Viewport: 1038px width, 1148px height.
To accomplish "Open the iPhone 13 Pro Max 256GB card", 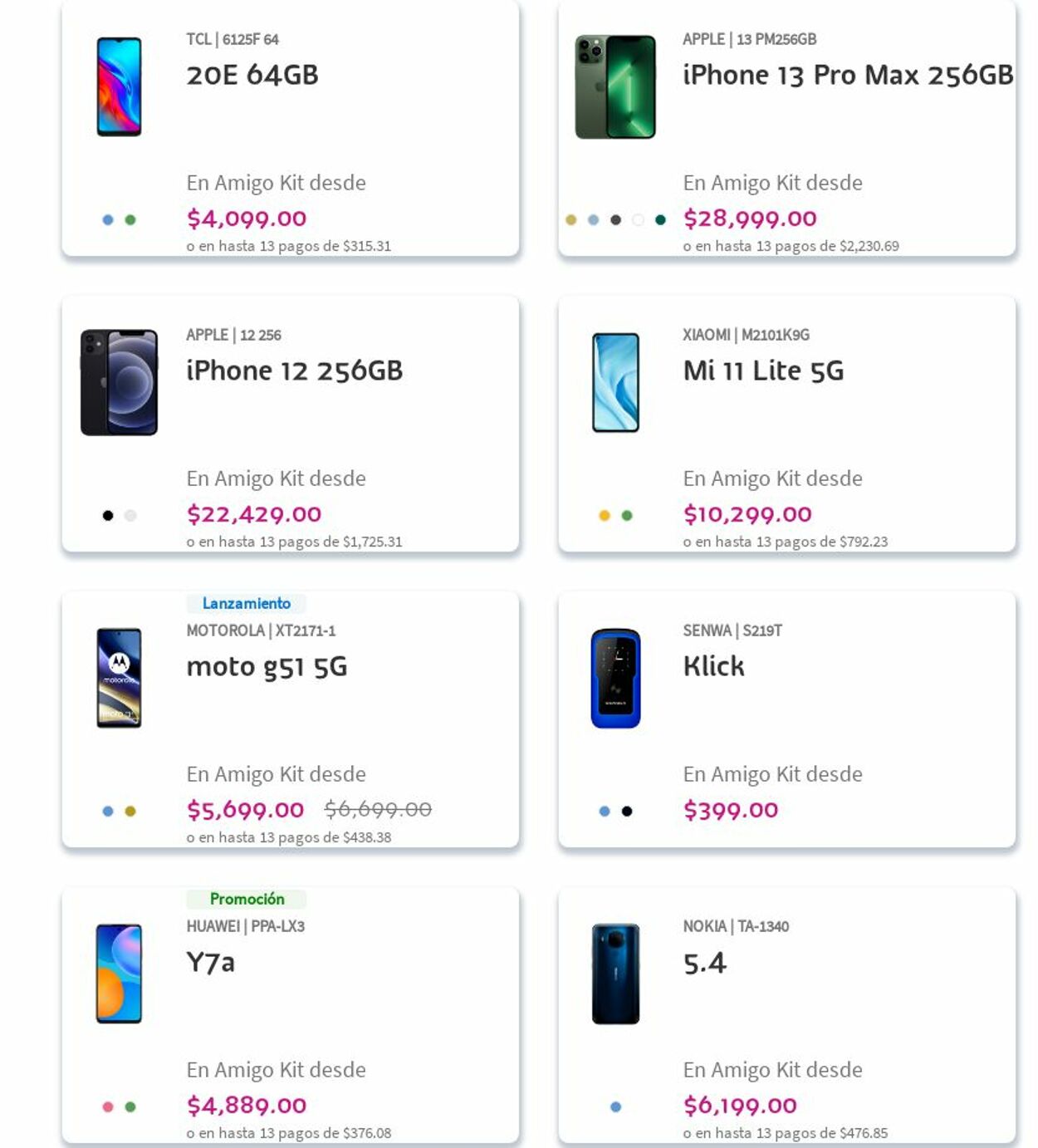I will 847,75.
